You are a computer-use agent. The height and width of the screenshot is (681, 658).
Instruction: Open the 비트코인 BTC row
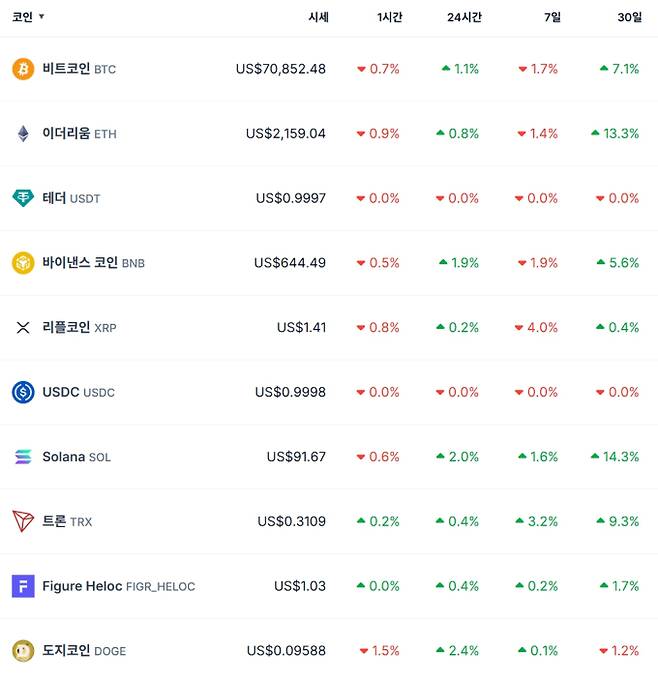(79, 69)
